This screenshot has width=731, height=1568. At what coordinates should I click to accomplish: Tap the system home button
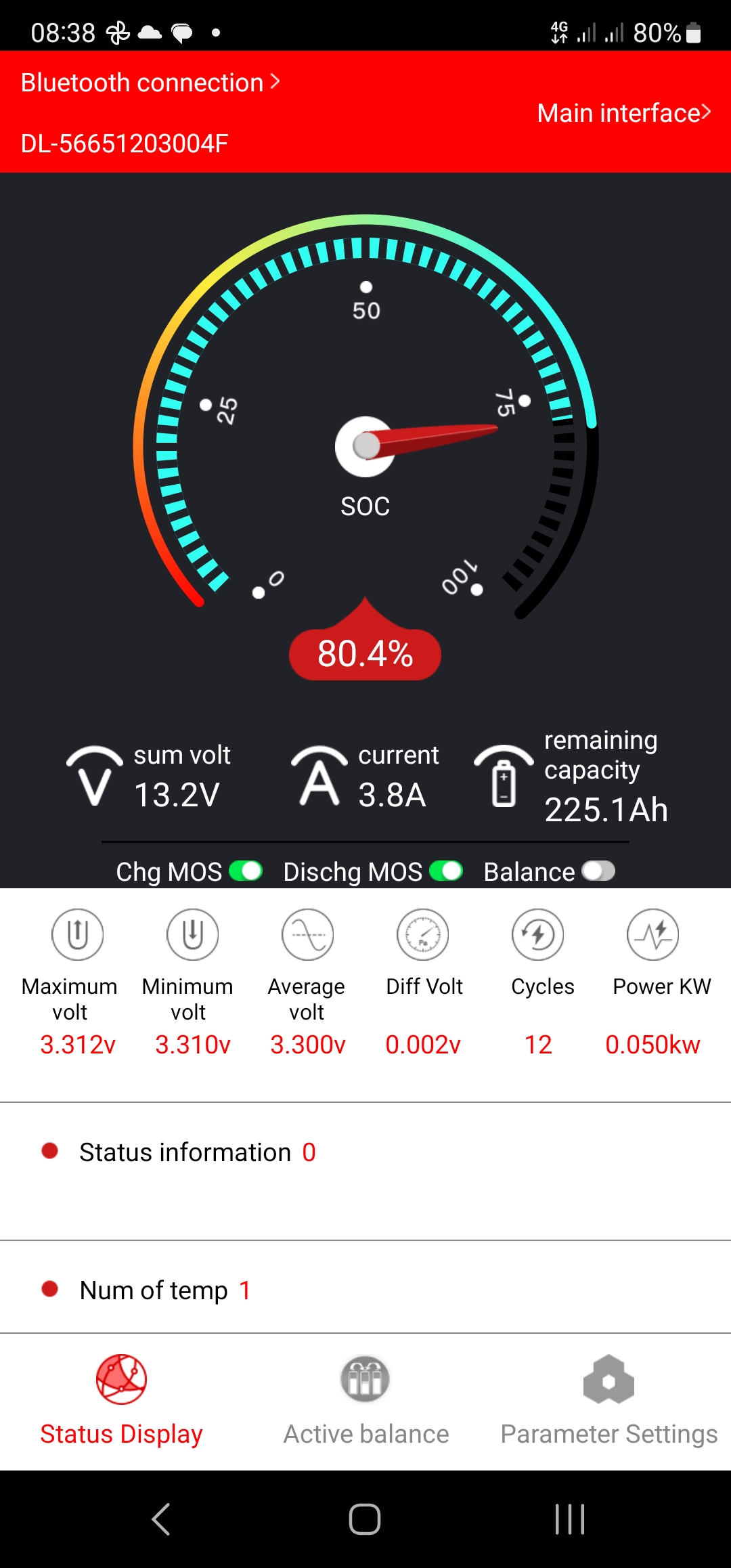(365, 1519)
